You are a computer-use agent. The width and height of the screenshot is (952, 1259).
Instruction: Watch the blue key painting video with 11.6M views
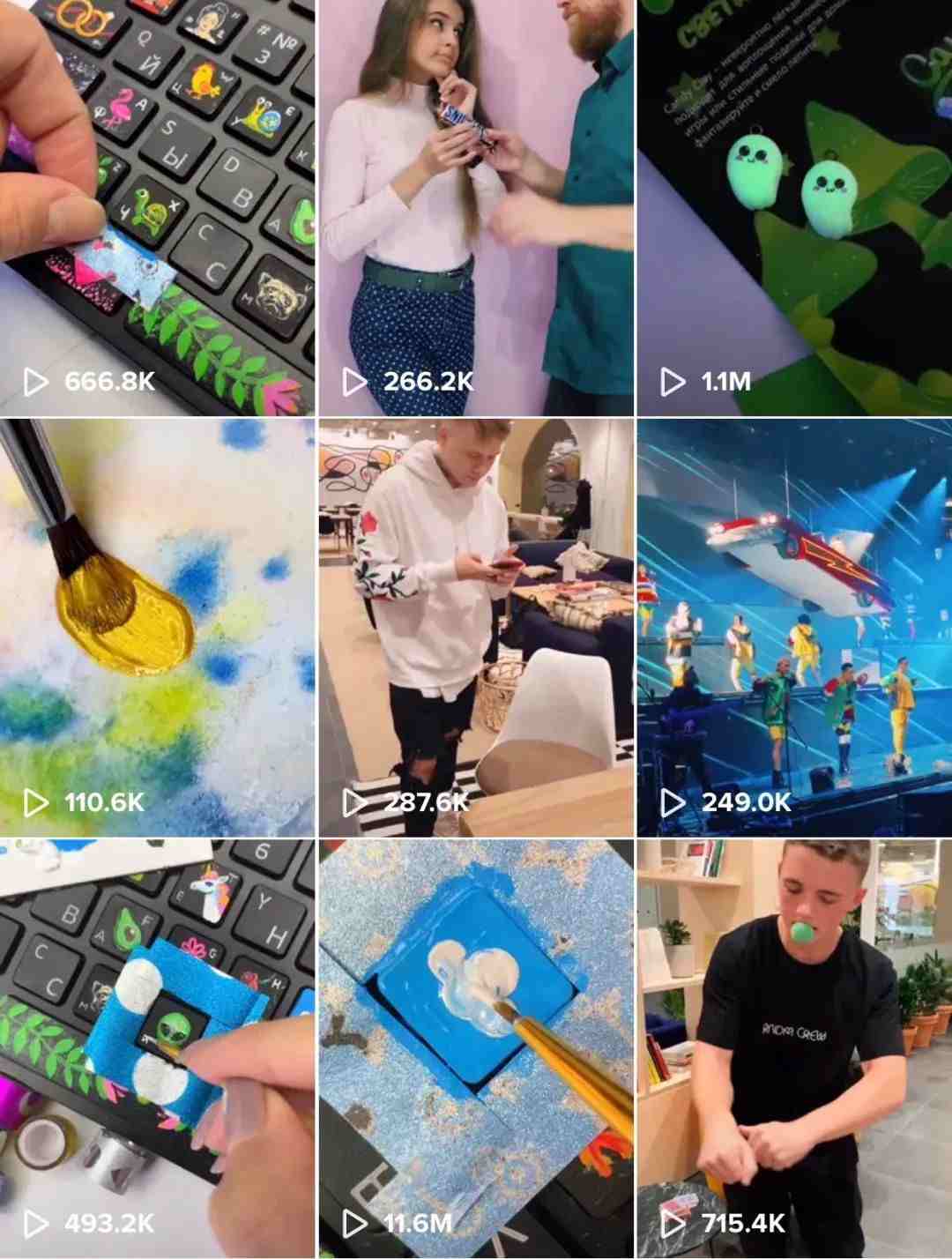(476, 1048)
